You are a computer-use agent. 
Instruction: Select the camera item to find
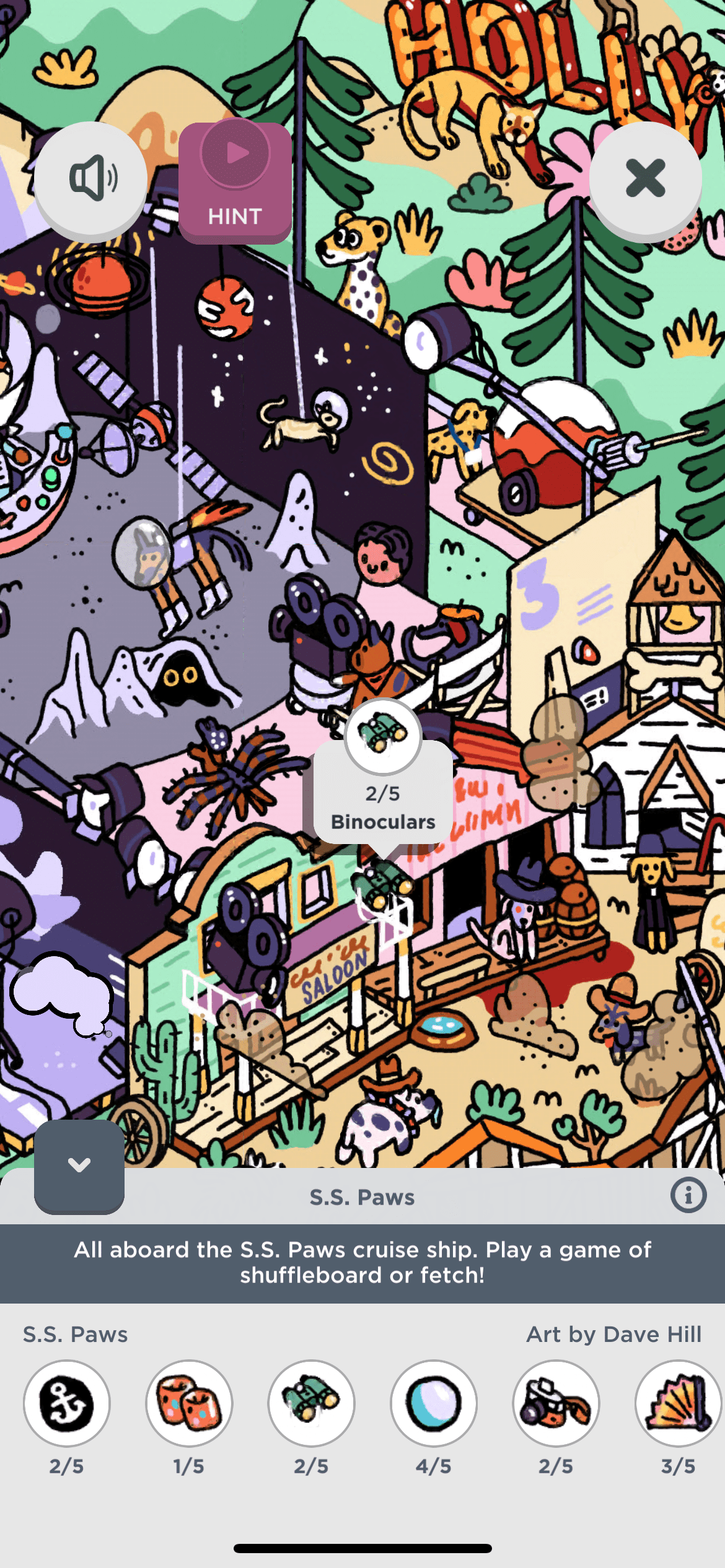coord(556,1403)
